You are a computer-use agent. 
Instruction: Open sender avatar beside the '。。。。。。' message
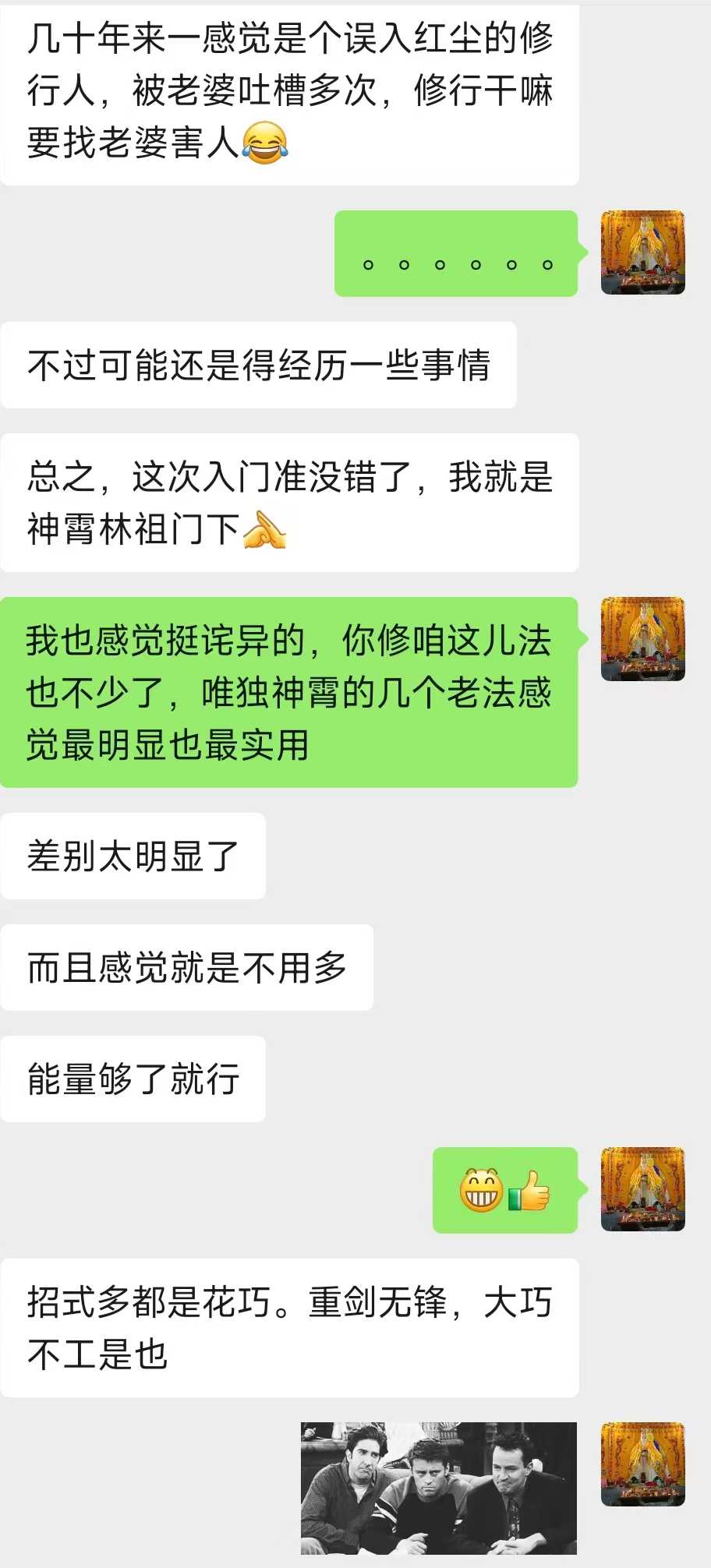[x=642, y=253]
